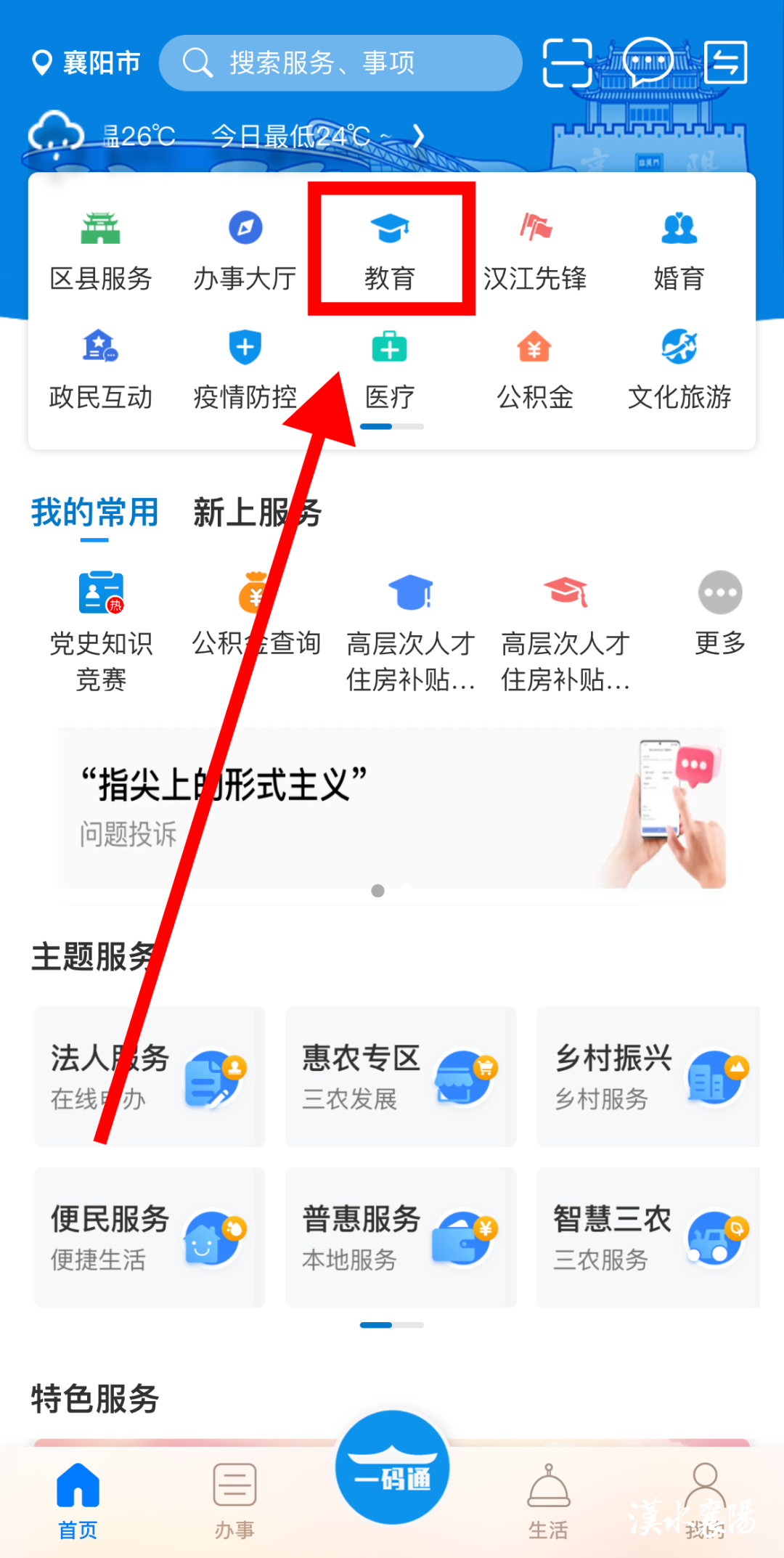Open 智慧三农 card
The image size is (784, 1558).
tap(648, 1237)
